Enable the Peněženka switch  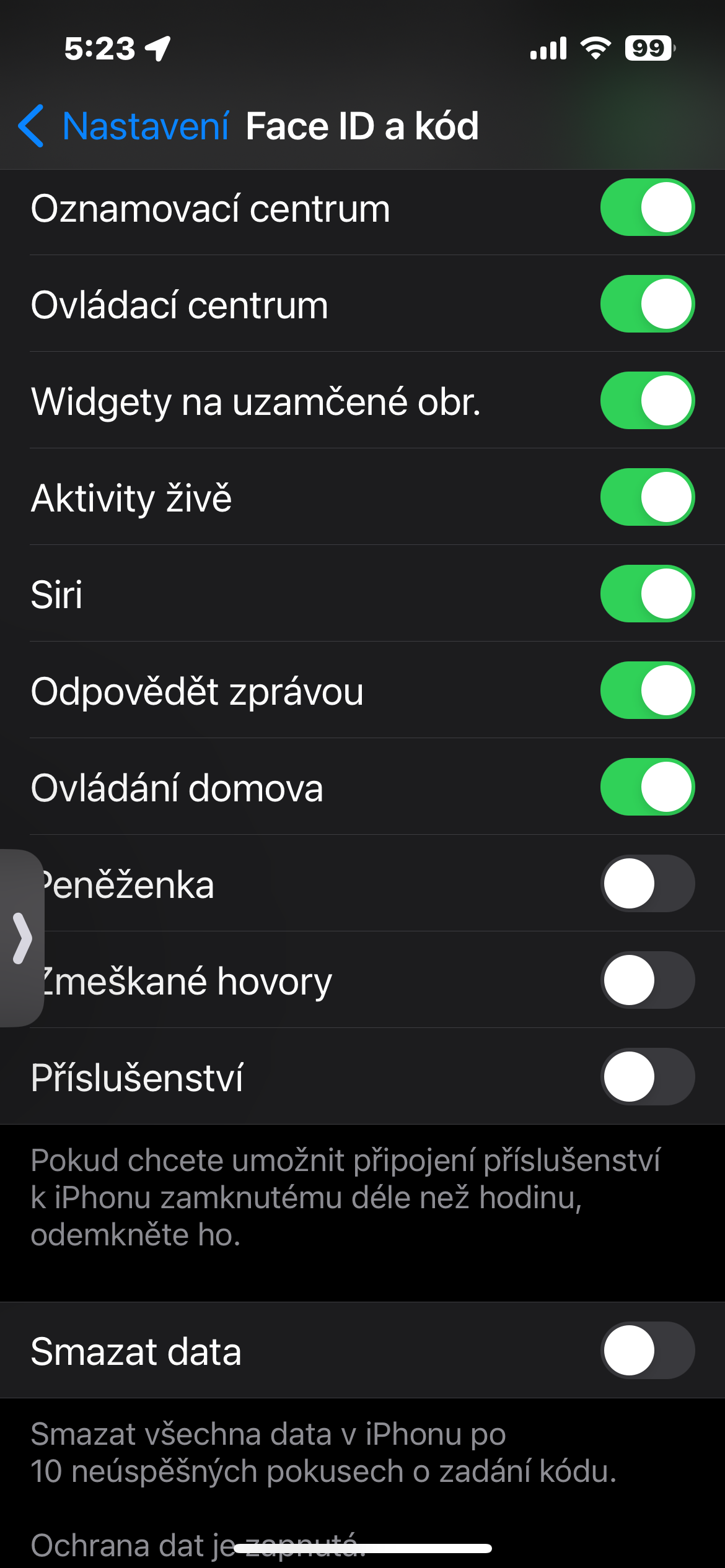click(647, 884)
